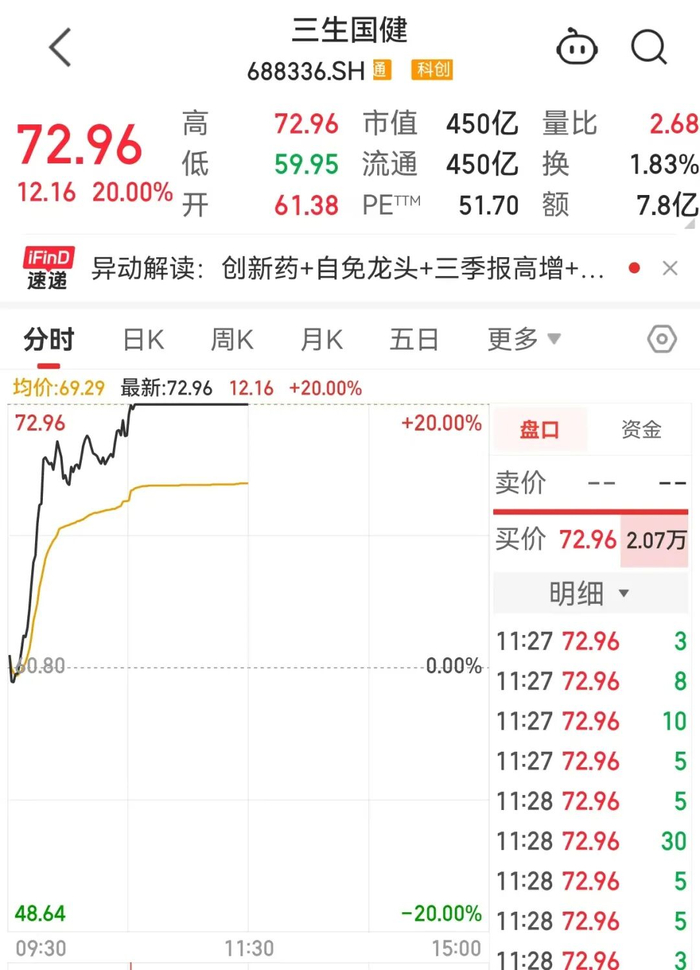Dismiss the iFinD 速递 banner
Viewport: 700px width, 970px height.
tap(670, 268)
